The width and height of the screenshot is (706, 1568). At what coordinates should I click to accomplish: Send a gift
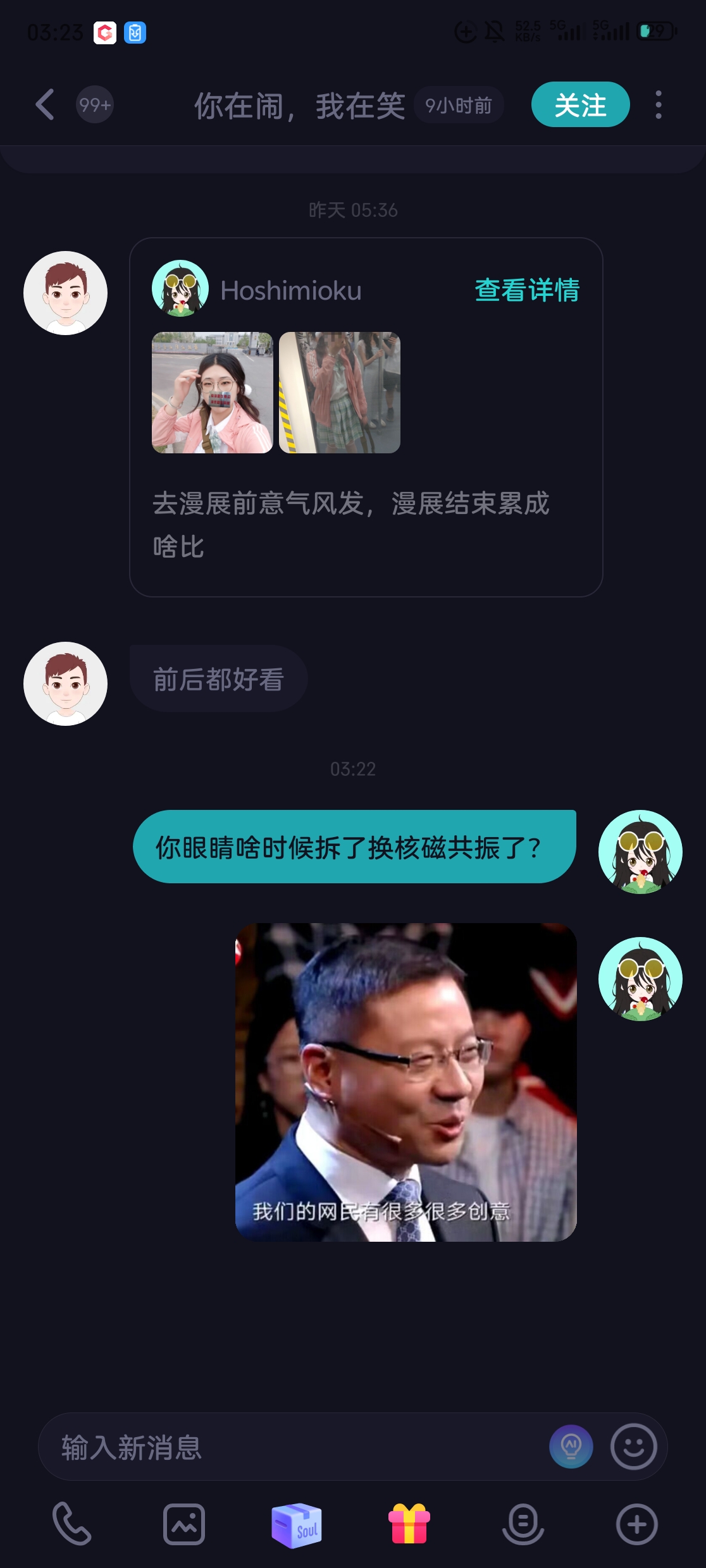pyautogui.click(x=409, y=1524)
